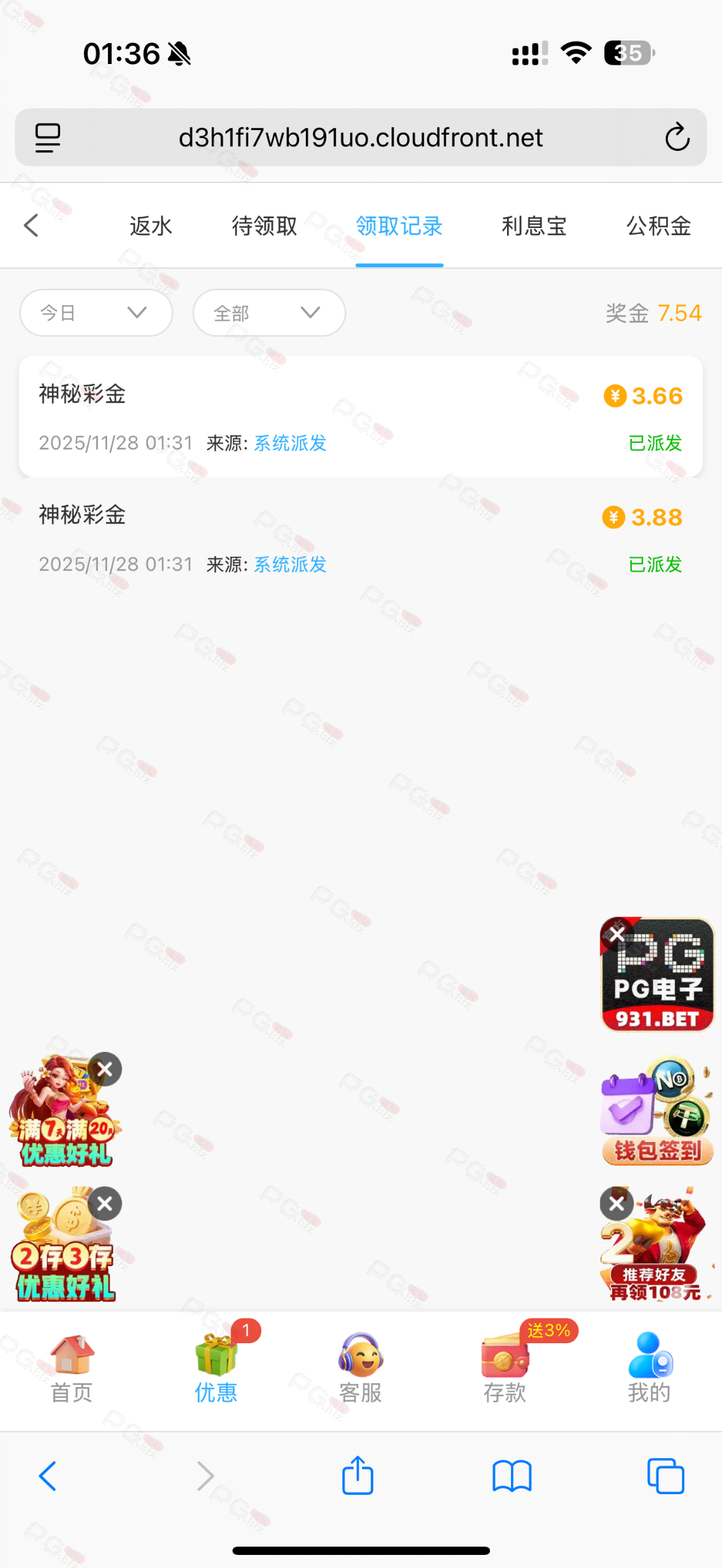Image resolution: width=722 pixels, height=1568 pixels.
Task: Open Safari's tabs overview
Action: point(665,1476)
